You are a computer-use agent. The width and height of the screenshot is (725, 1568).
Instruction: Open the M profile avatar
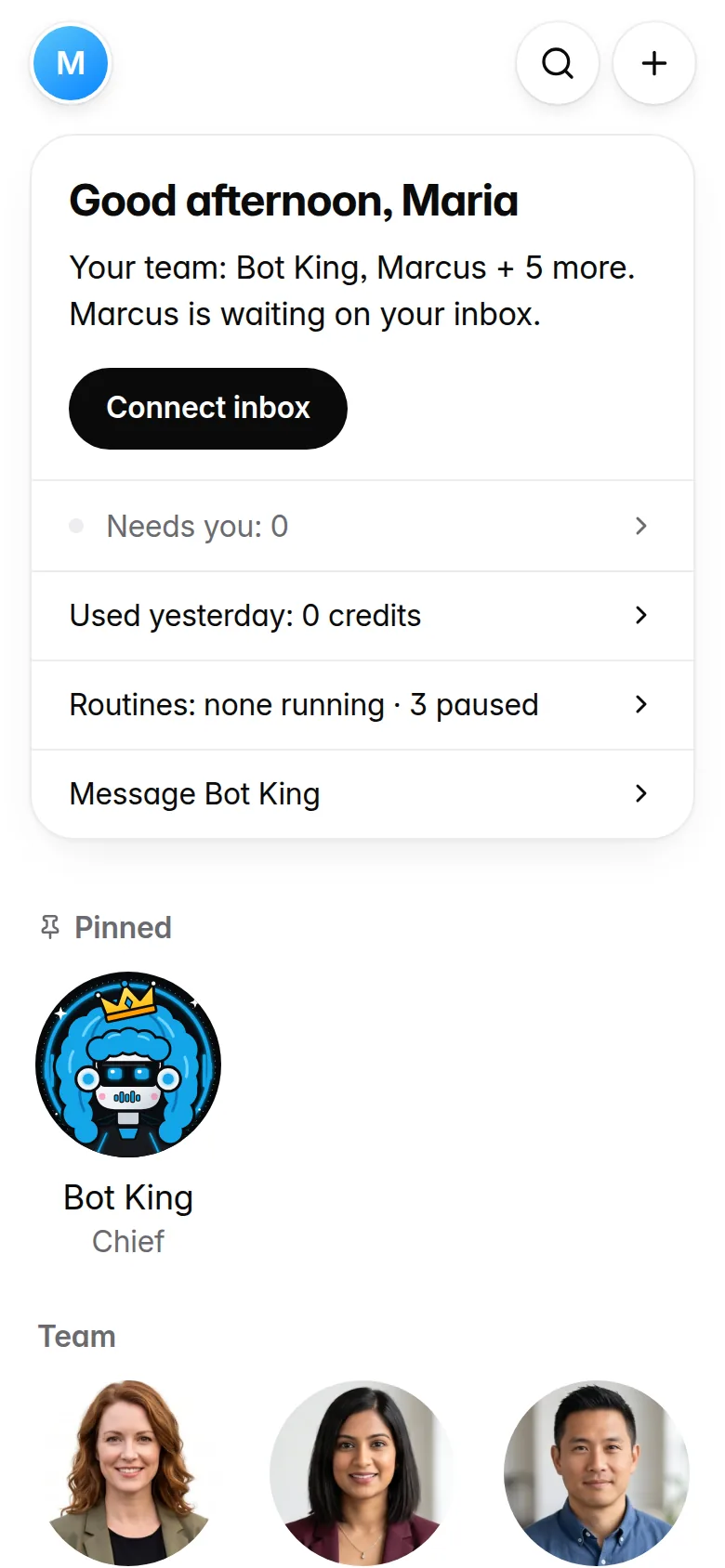point(71,63)
